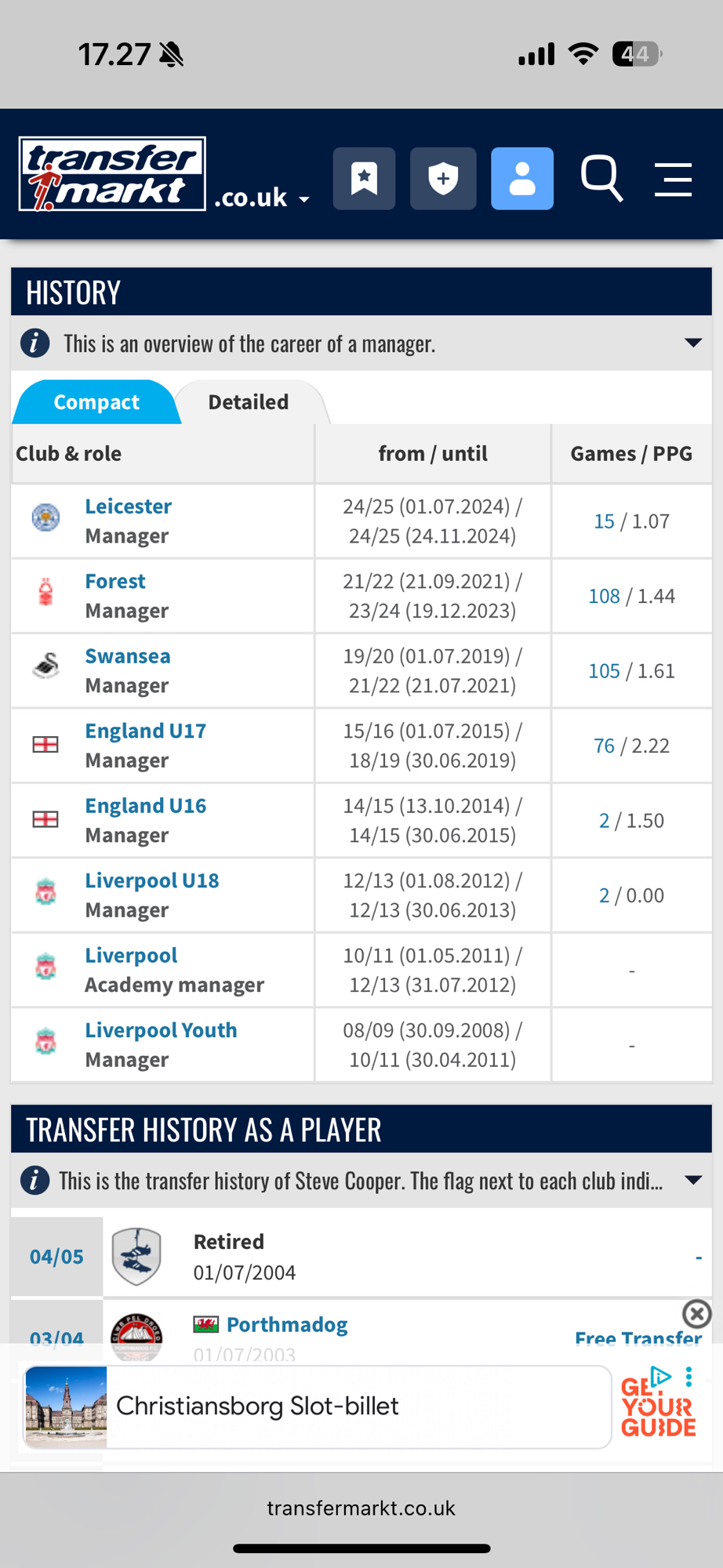Dismiss the Christiansborg Slot ad banner
The width and height of the screenshot is (723, 1568).
pos(696,1313)
